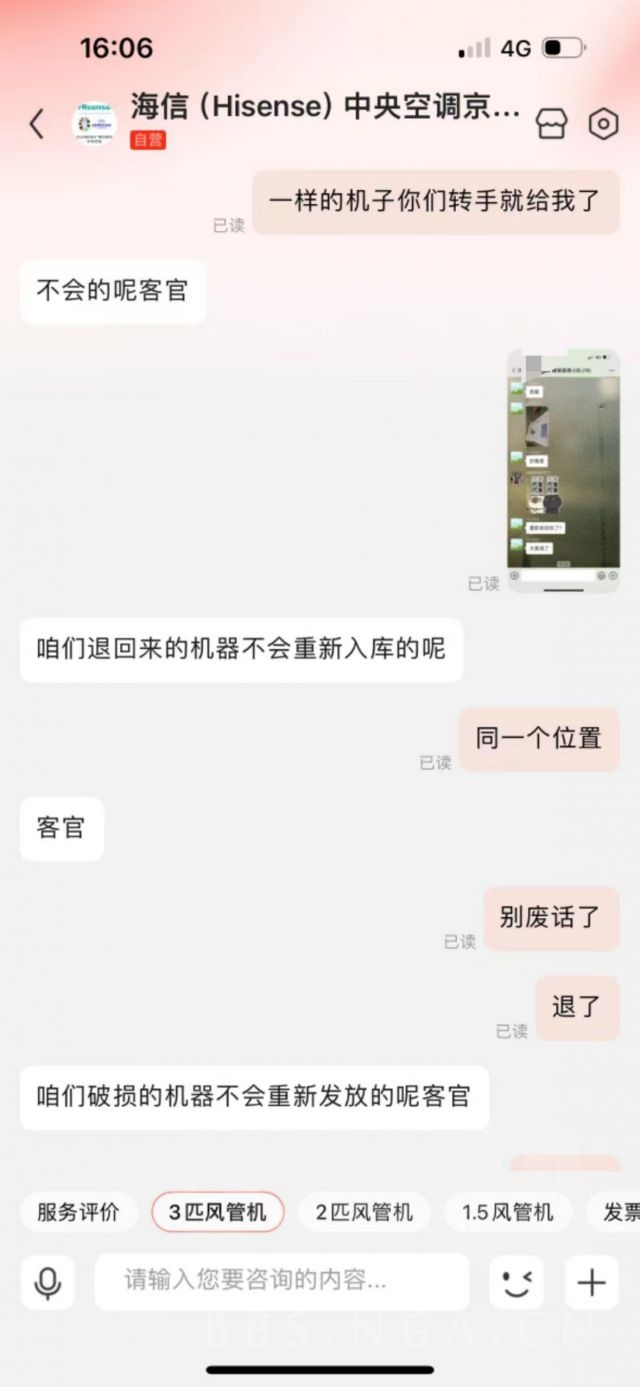Select the 服务评价 chip
This screenshot has height=1387, width=640.
(78, 1212)
